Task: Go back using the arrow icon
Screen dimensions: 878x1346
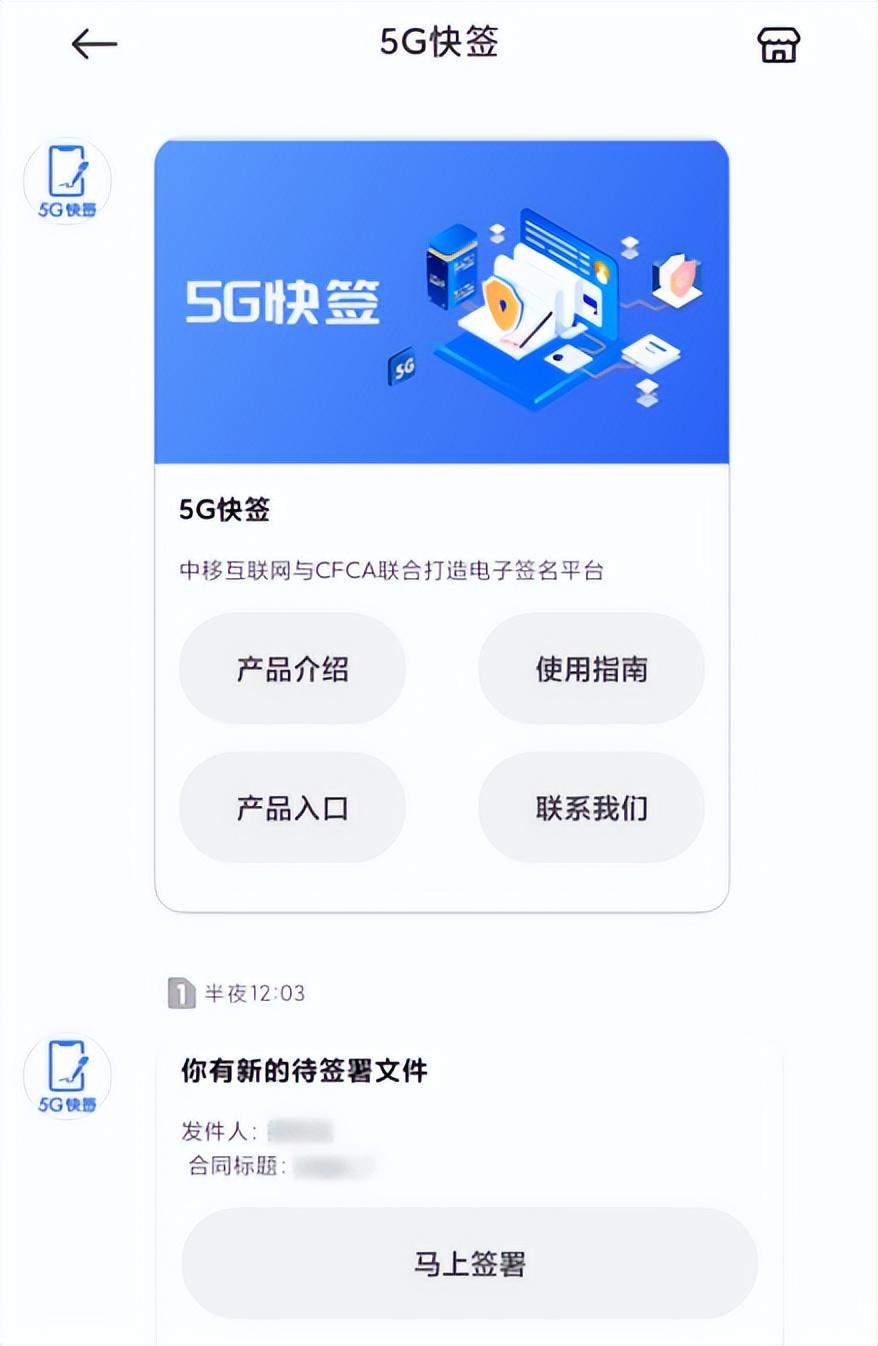Action: [95, 44]
